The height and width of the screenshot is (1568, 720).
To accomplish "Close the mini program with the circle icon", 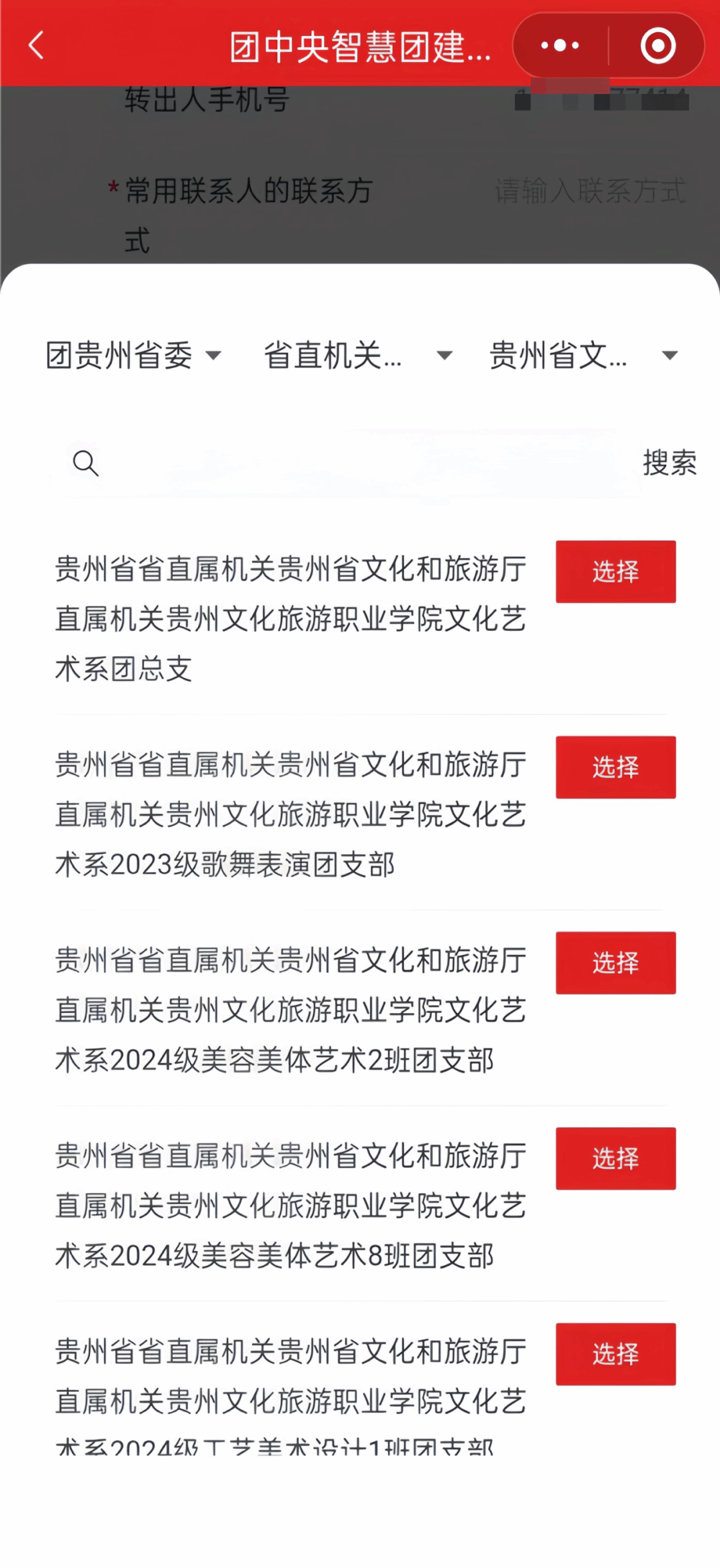I will (x=658, y=45).
